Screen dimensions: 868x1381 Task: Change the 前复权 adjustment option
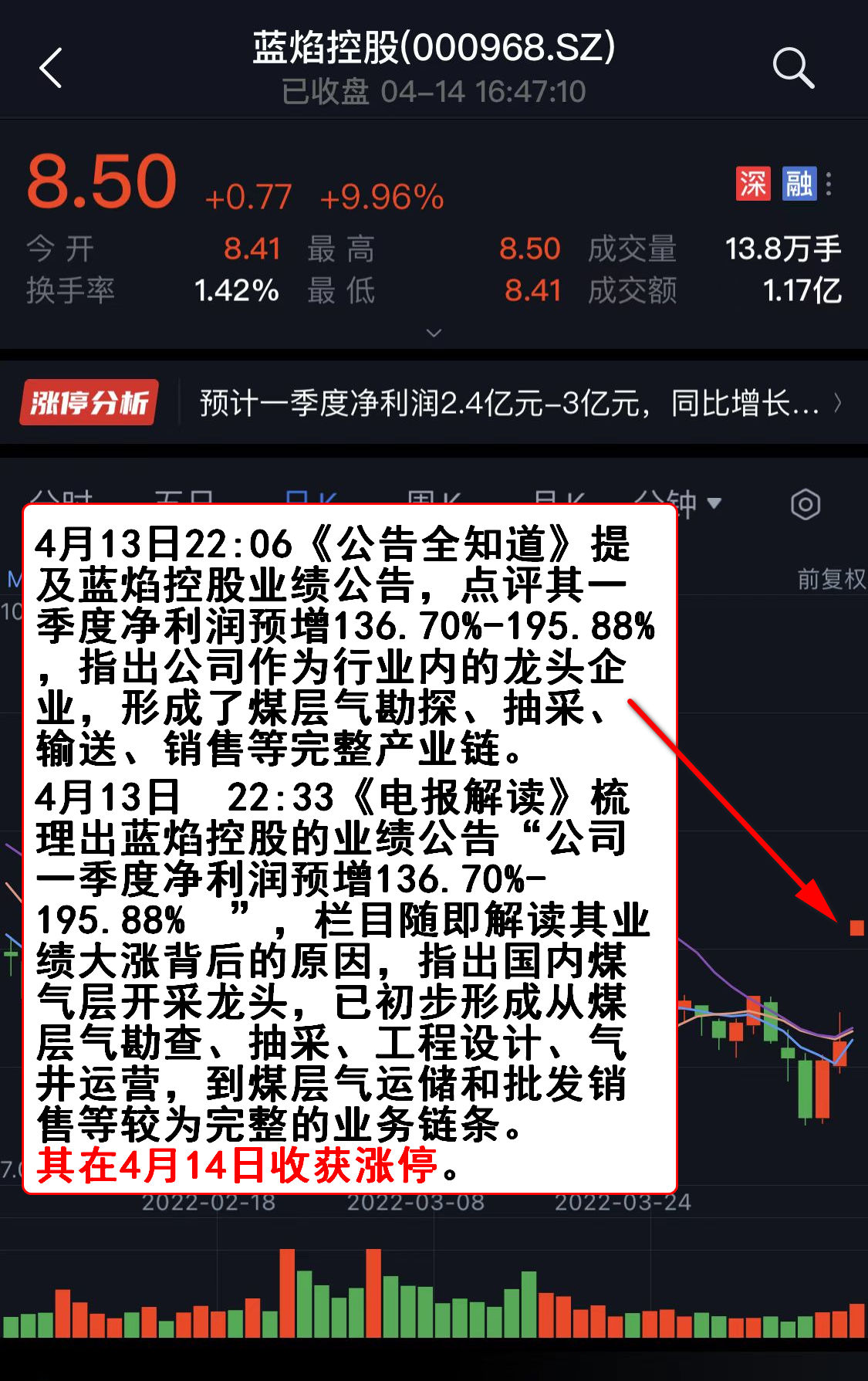pos(830,578)
